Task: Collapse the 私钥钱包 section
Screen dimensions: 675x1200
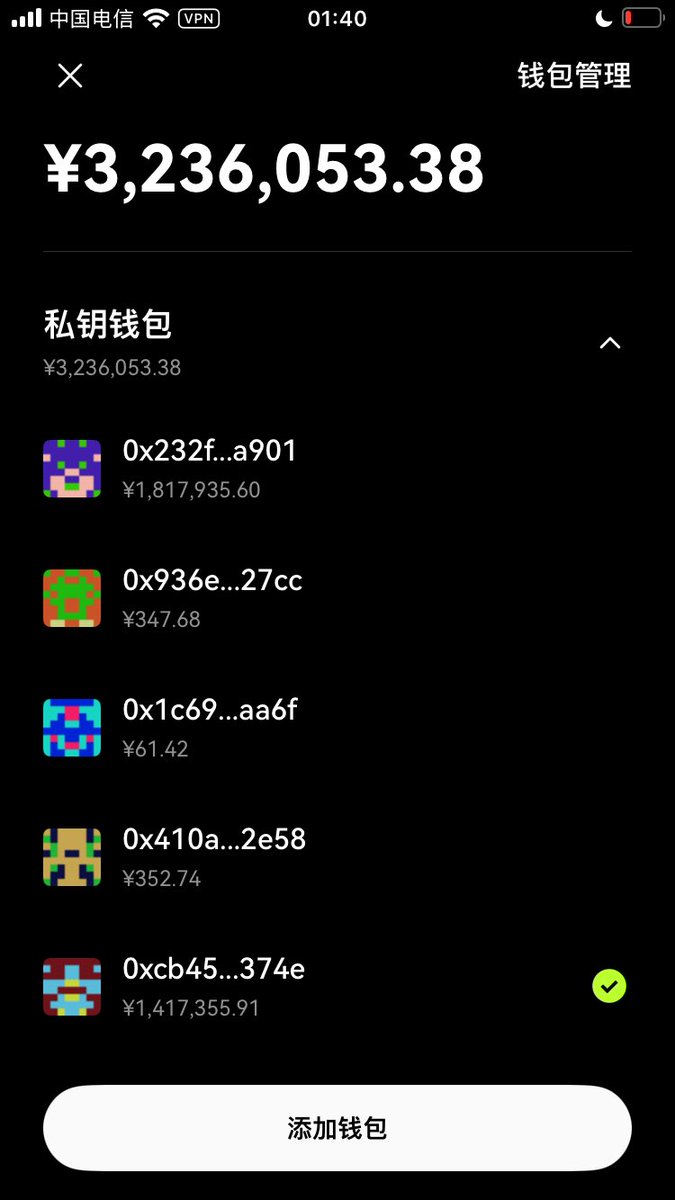Action: click(609, 343)
